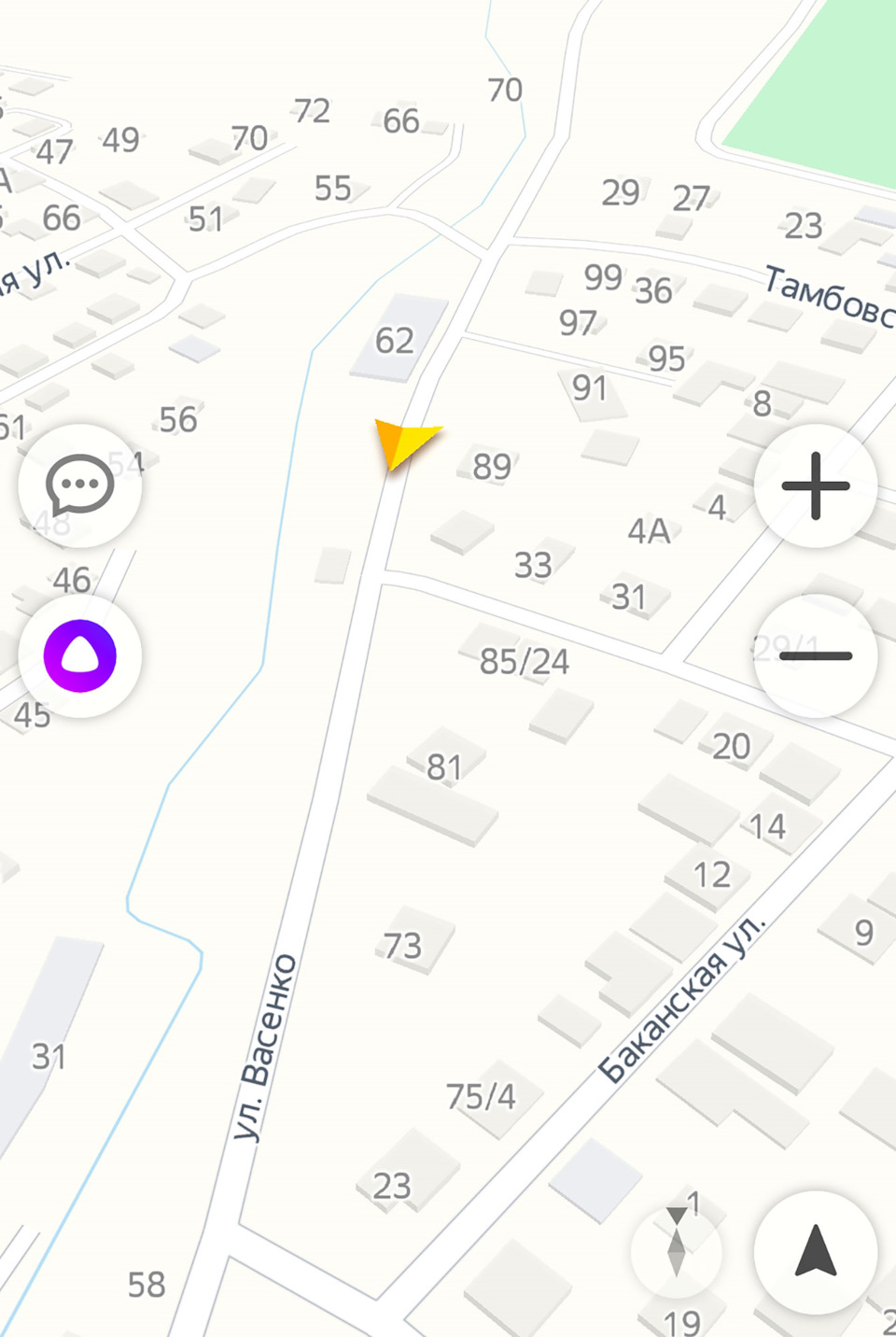This screenshot has width=896, height=1337.
Task: Center map on my current location
Action: pyautogui.click(x=815, y=1251)
